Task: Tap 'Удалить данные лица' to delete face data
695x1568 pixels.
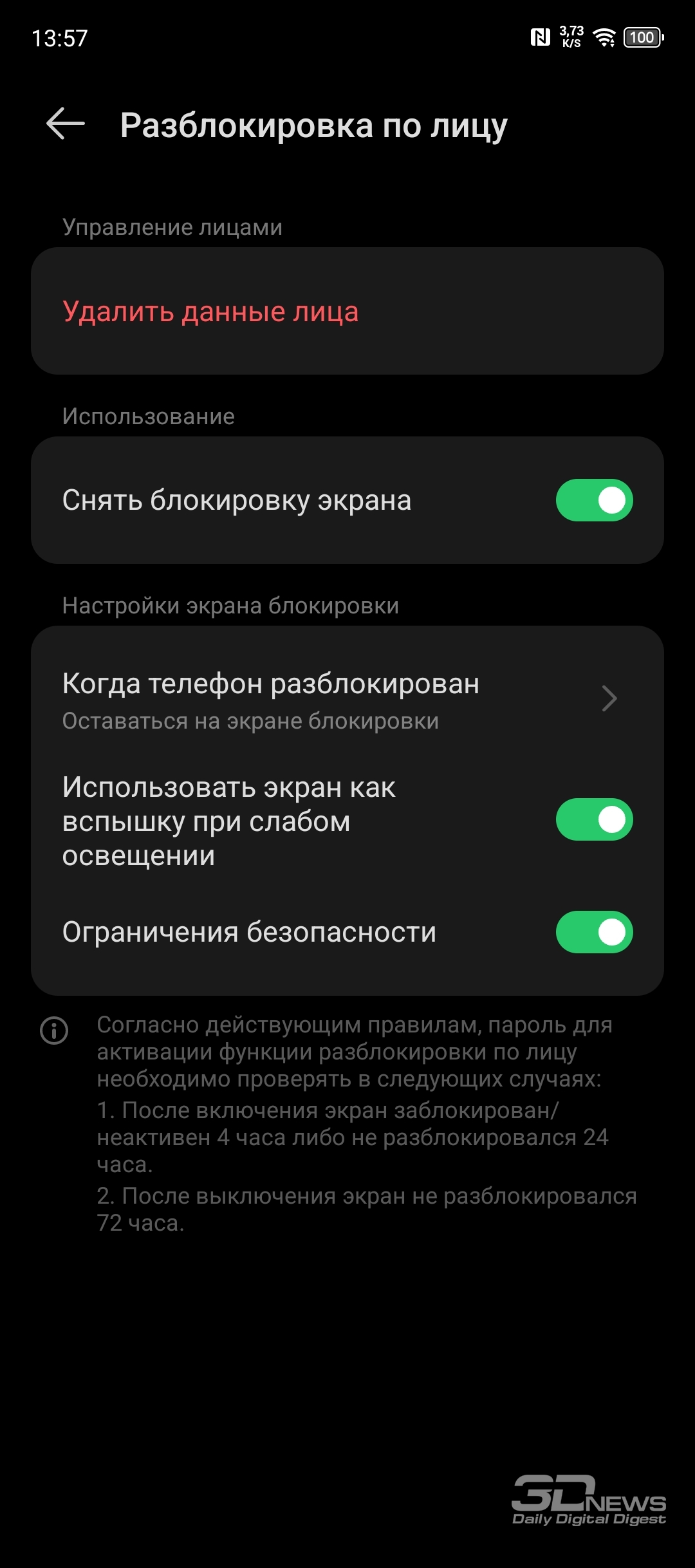Action: (347, 311)
